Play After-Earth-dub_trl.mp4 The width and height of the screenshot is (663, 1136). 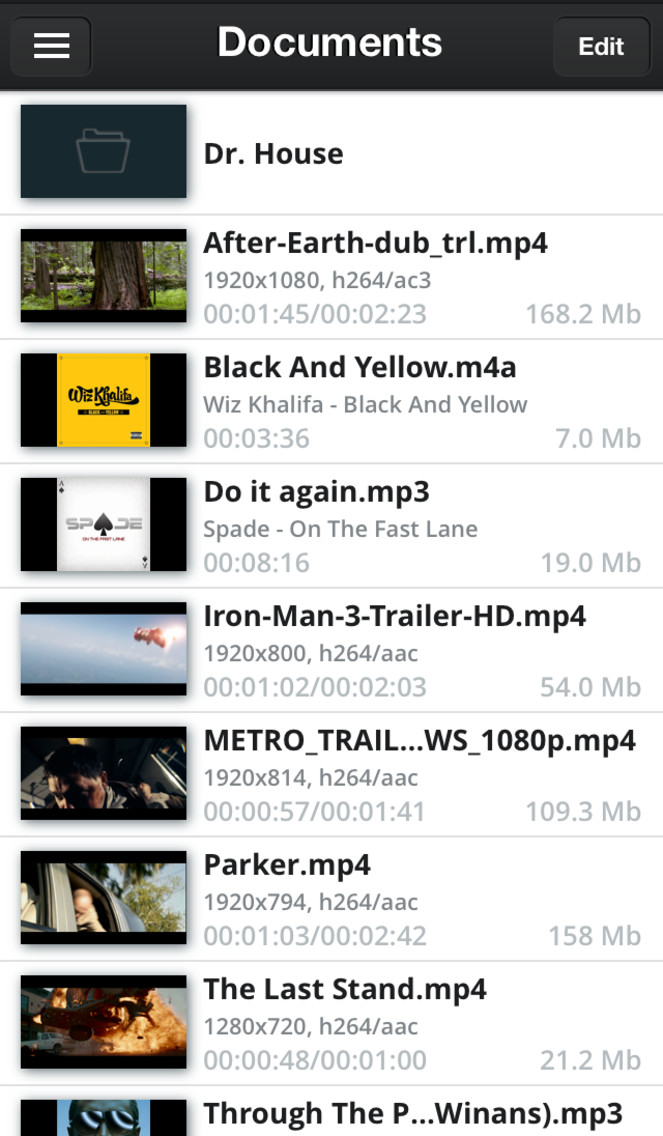331,277
